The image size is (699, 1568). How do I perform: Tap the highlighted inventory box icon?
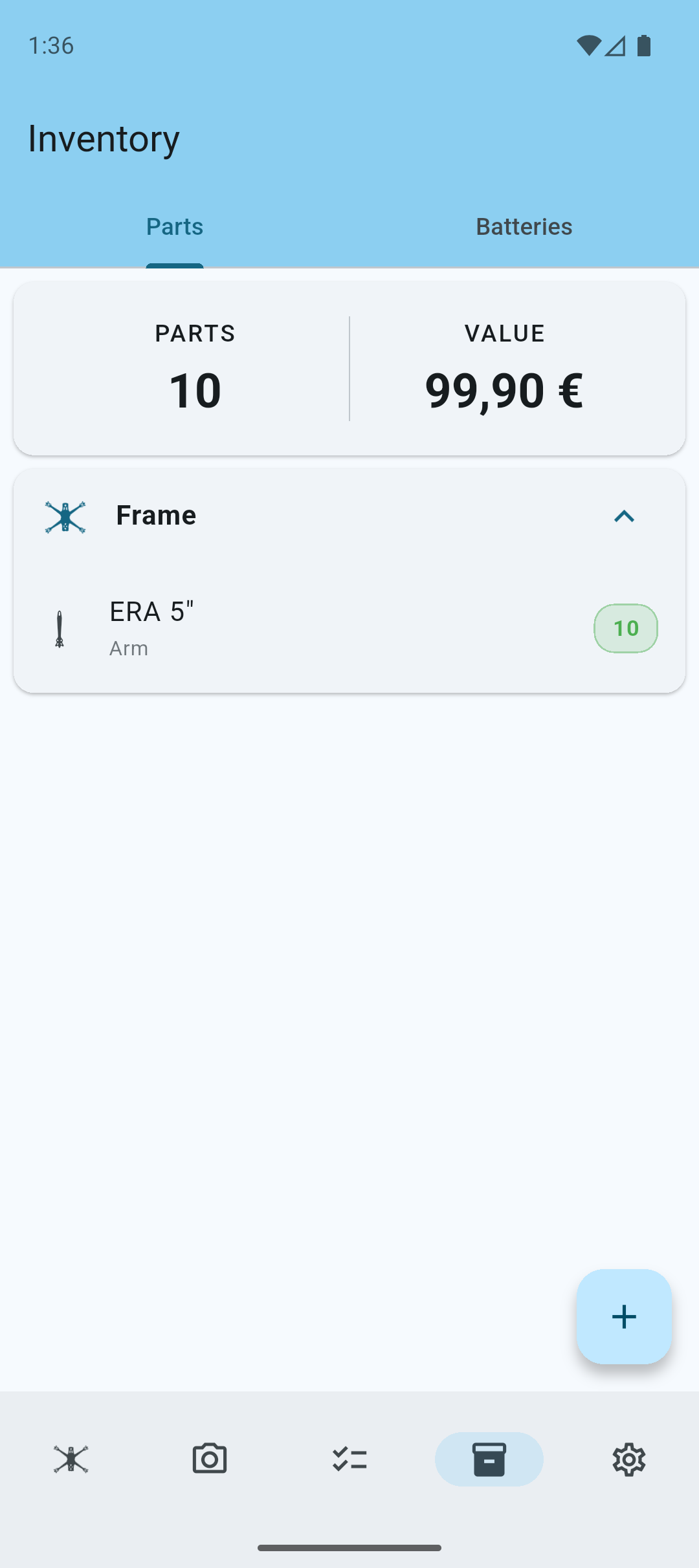(x=489, y=1459)
